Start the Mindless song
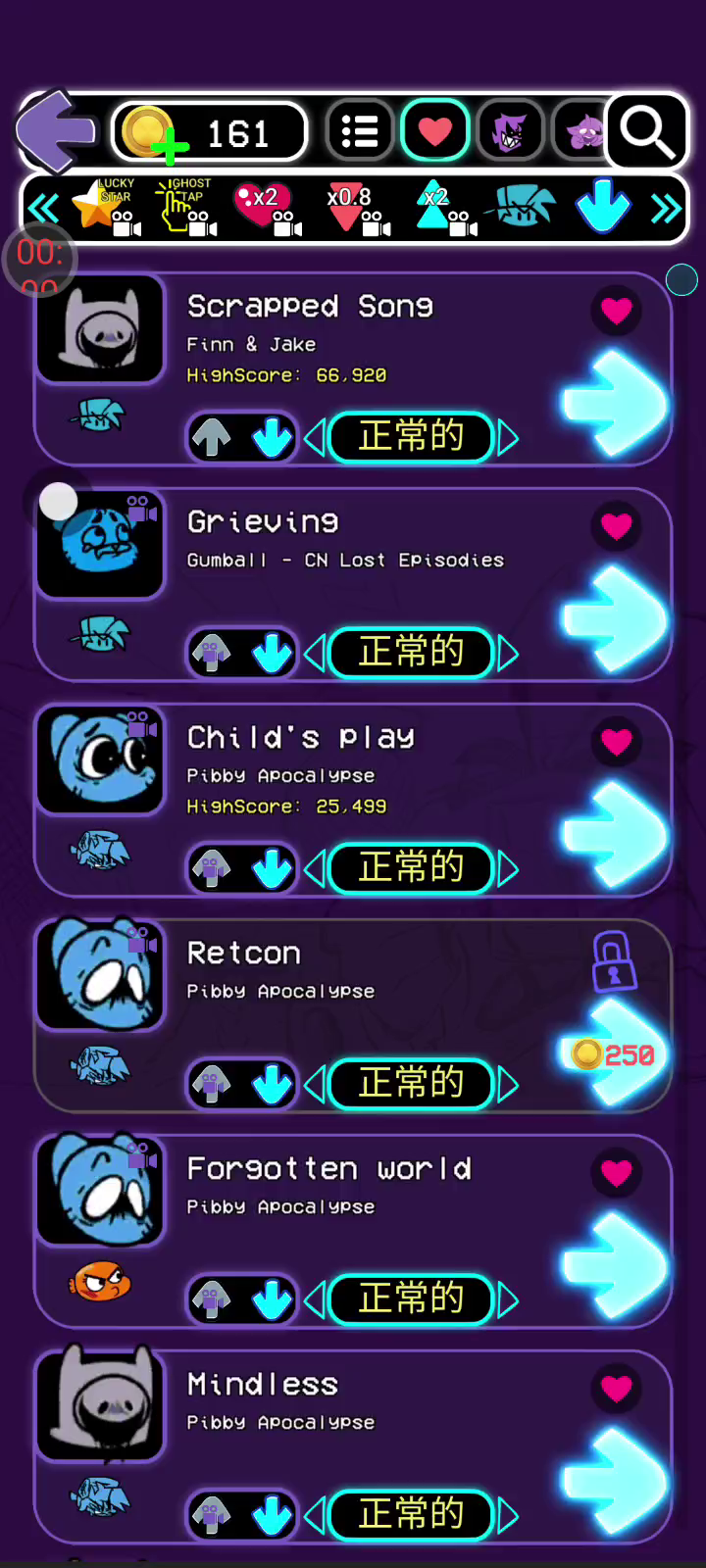Viewport: 706px width, 1568px height. point(616,1481)
